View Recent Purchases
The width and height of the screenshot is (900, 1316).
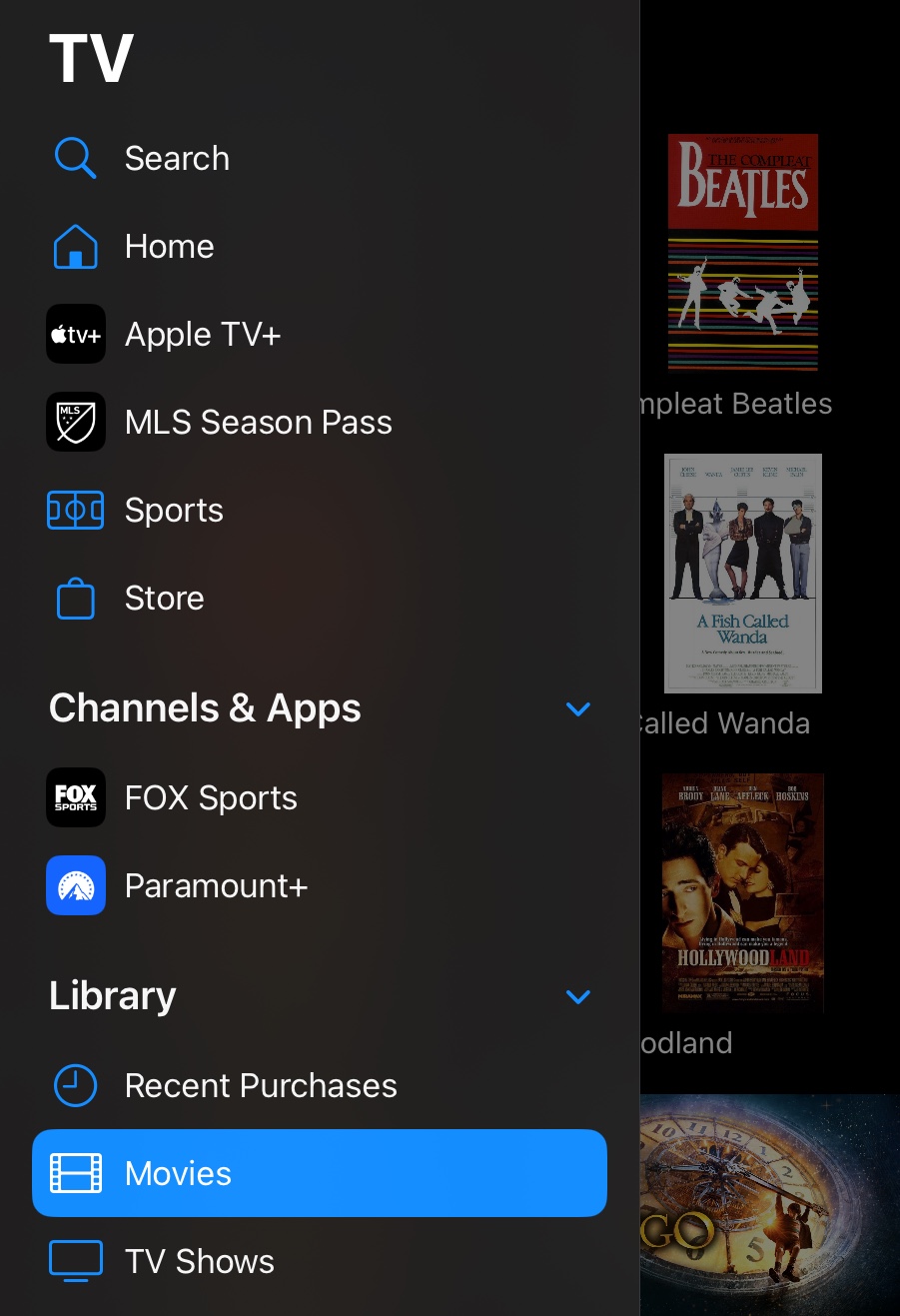261,1085
